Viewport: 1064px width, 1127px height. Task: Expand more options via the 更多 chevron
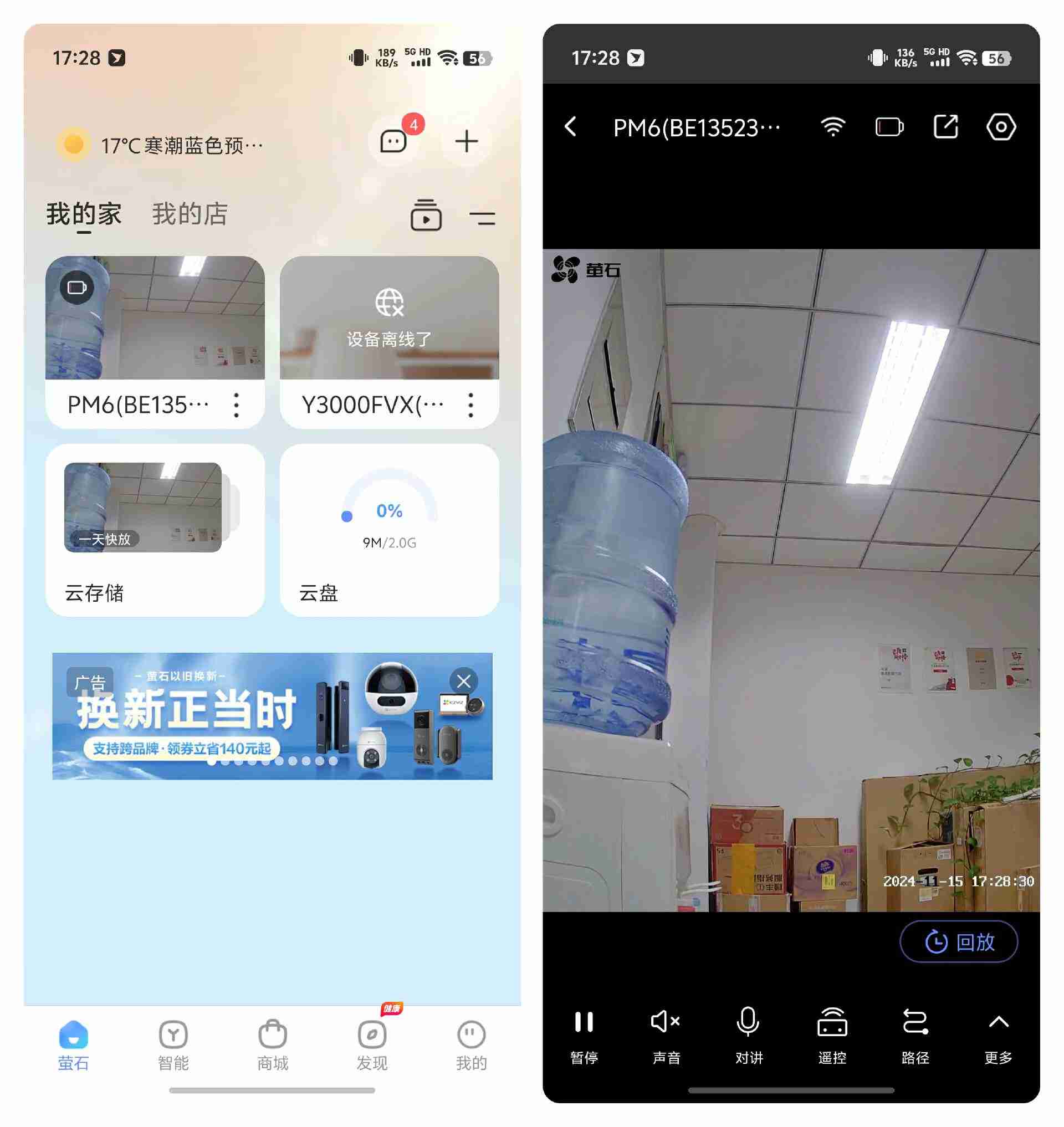pos(999,1024)
